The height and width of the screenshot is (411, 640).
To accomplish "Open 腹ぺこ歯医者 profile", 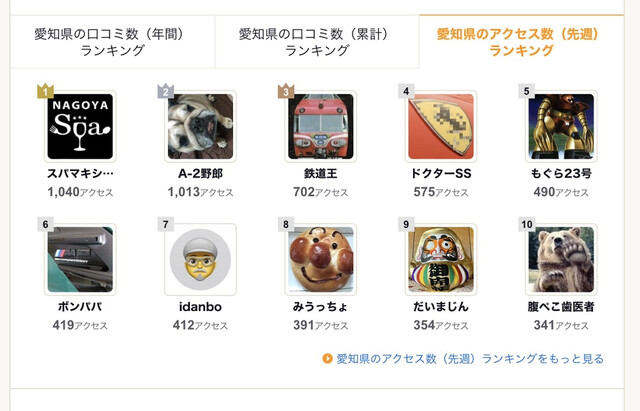I will click(561, 260).
